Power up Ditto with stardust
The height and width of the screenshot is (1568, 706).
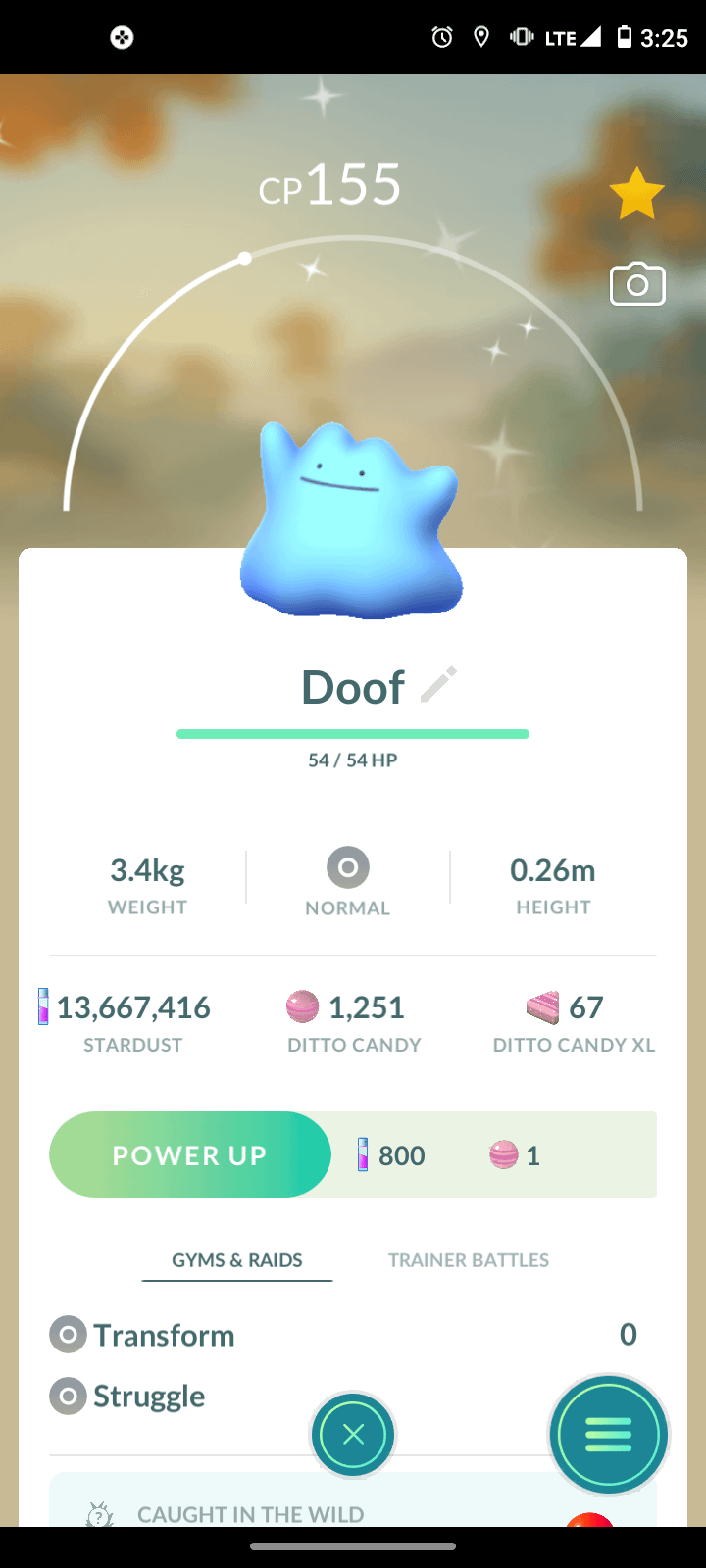[190, 1154]
